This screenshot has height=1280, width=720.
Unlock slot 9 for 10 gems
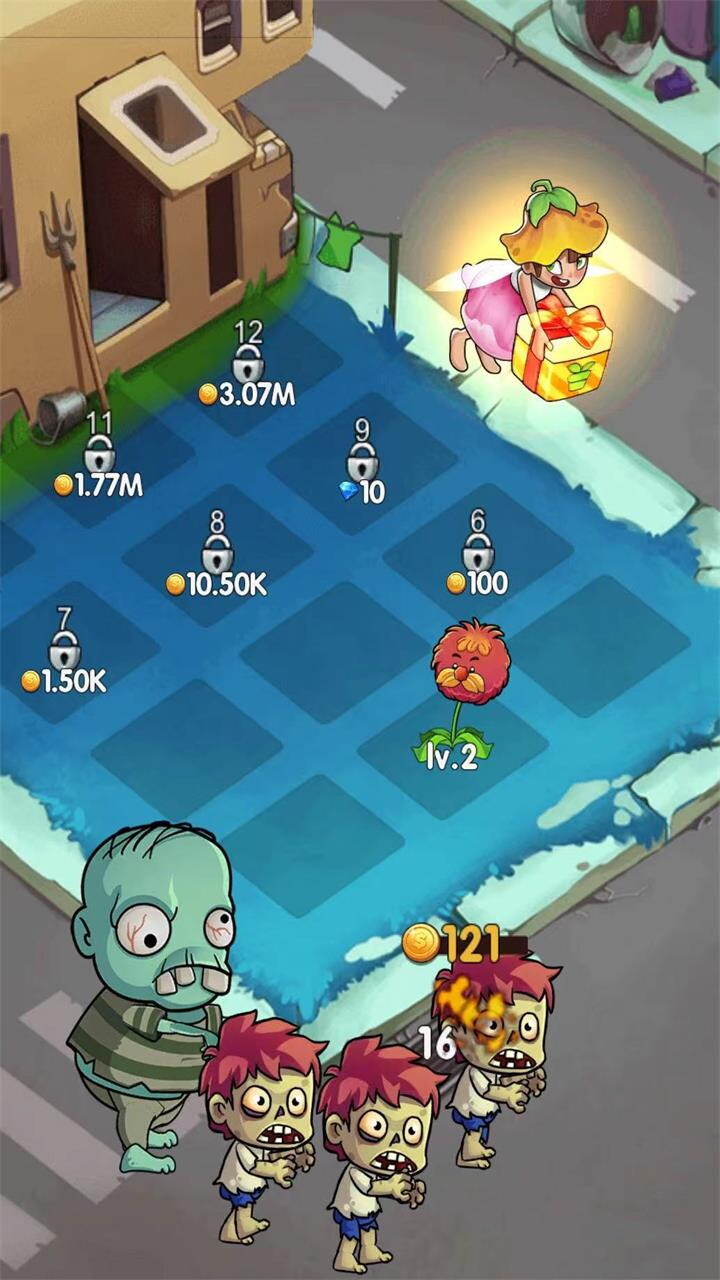[362, 464]
